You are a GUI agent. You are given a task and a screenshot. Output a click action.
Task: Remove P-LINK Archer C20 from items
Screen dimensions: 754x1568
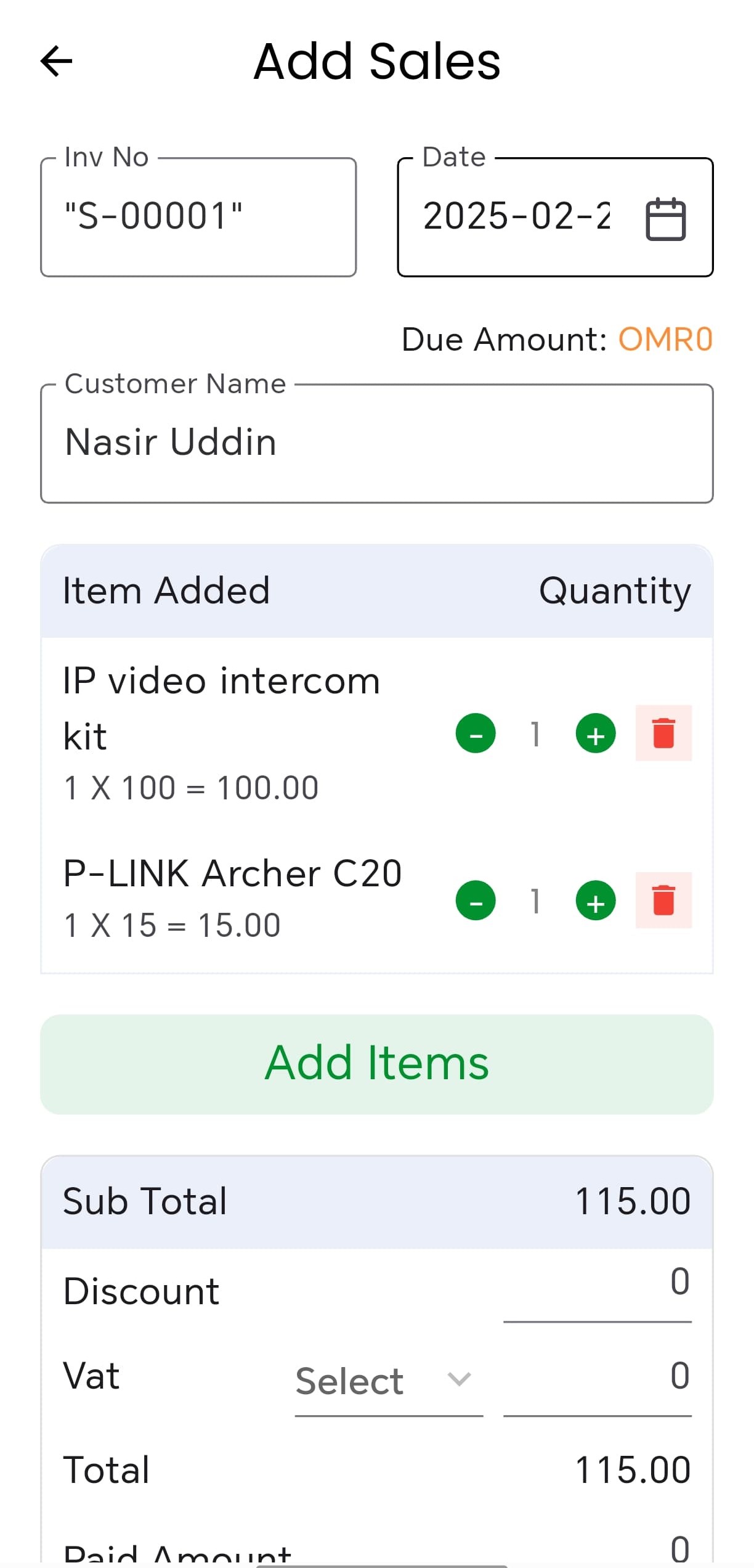pos(663,900)
